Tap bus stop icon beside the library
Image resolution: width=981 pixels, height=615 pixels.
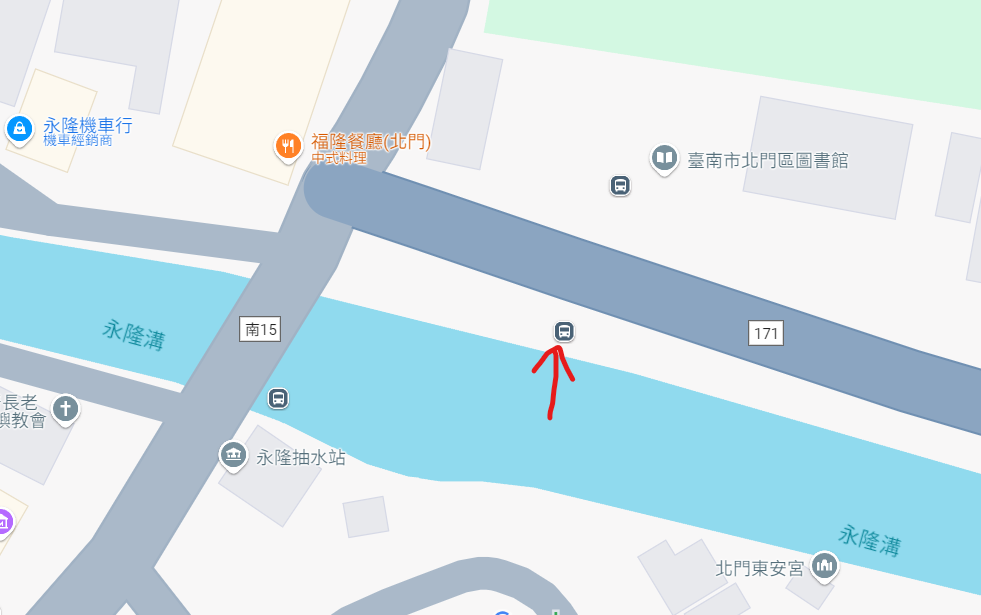[620, 185]
